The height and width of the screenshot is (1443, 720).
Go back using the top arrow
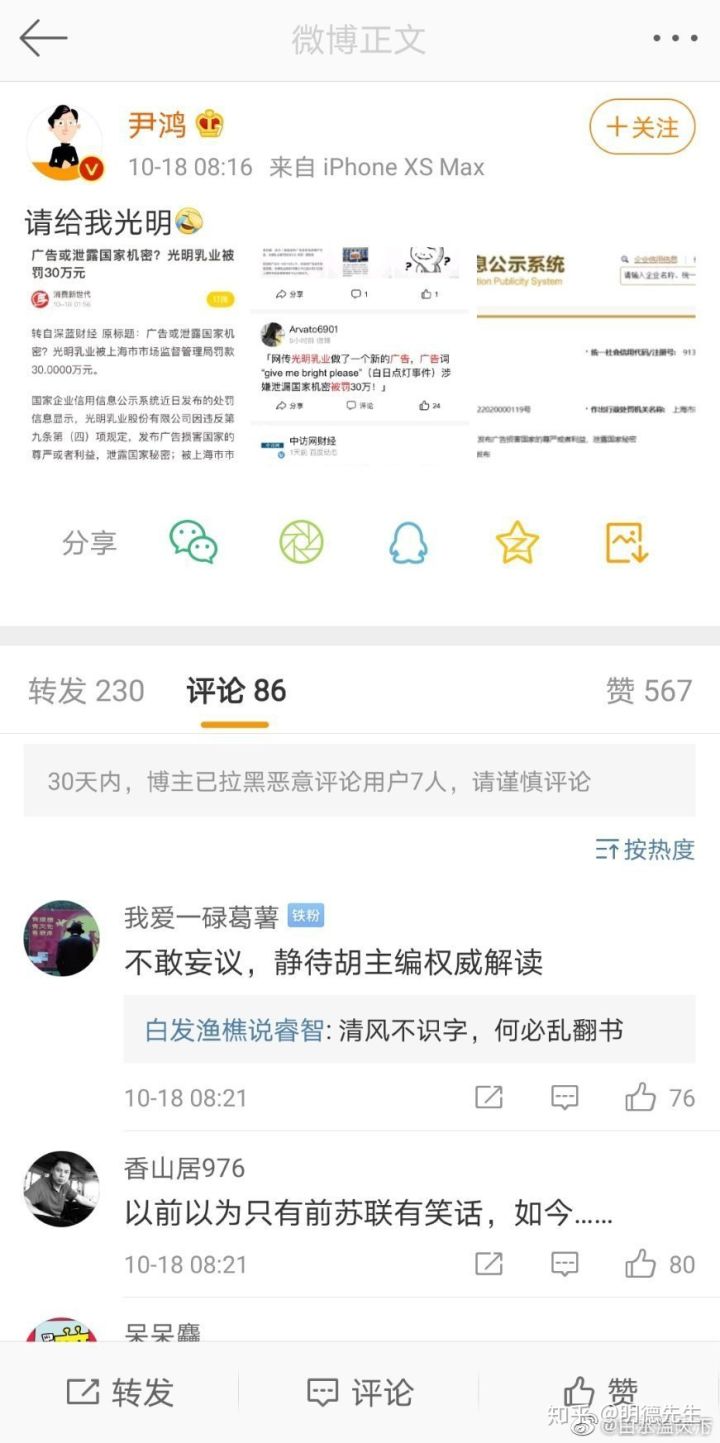43,38
